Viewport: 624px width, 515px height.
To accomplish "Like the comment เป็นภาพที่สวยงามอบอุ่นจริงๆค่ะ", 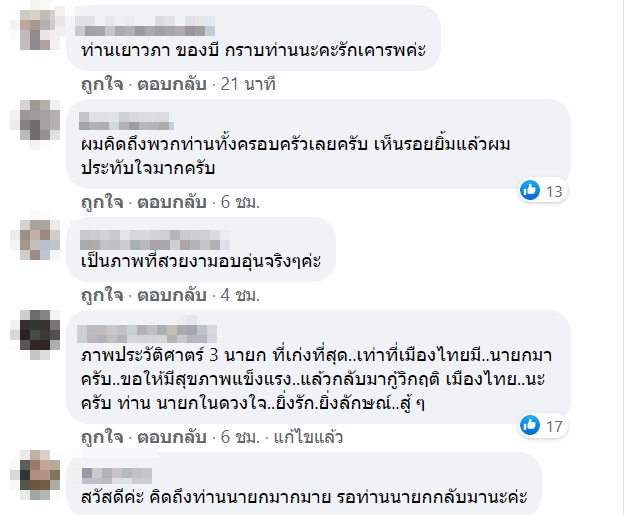I will pyautogui.click(x=100, y=294).
